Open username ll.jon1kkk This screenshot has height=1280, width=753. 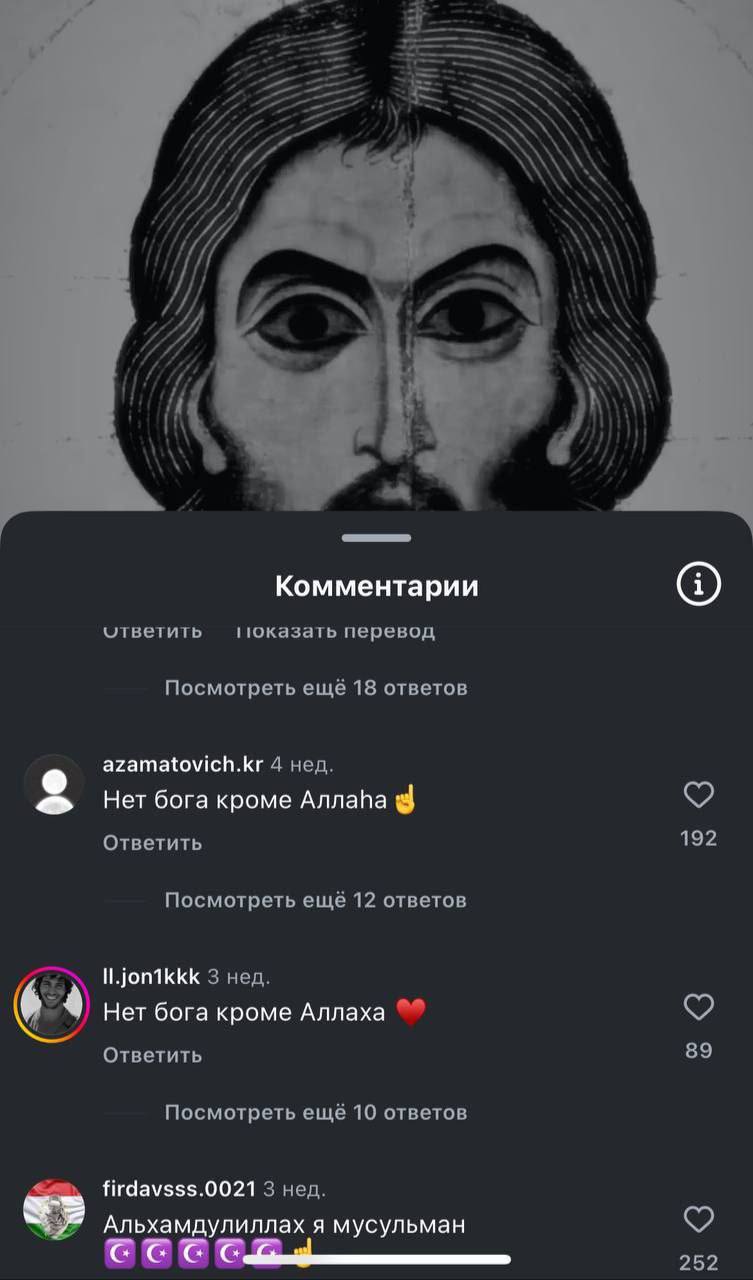tap(151, 976)
